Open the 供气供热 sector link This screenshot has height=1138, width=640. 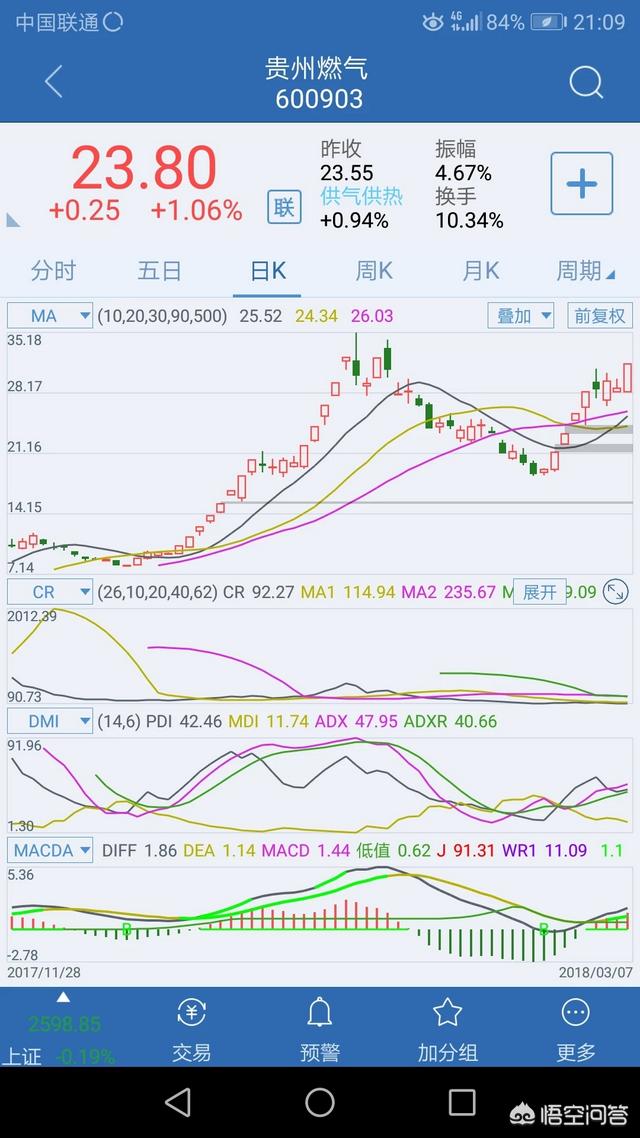[361, 196]
